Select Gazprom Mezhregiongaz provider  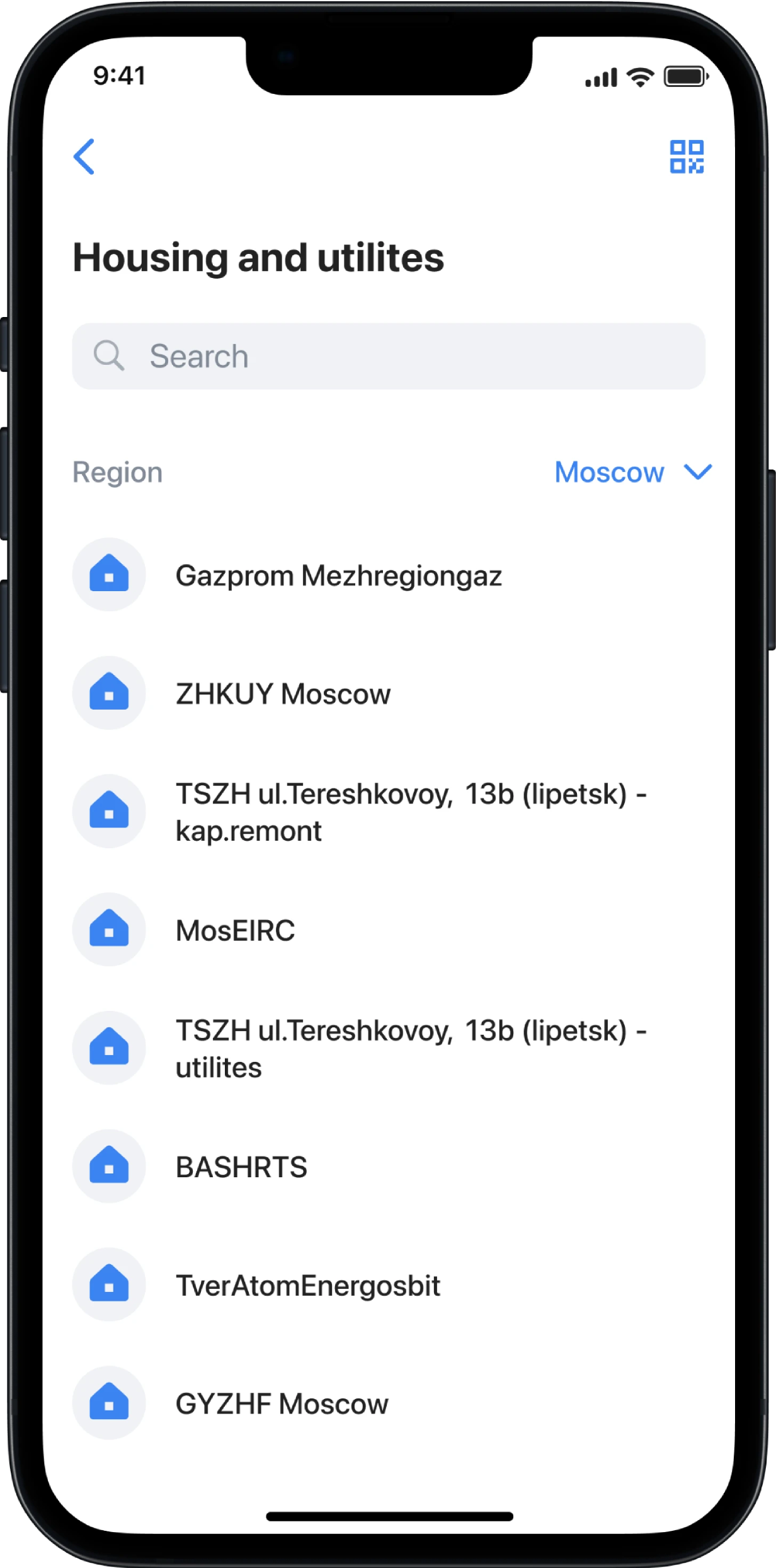[338, 575]
